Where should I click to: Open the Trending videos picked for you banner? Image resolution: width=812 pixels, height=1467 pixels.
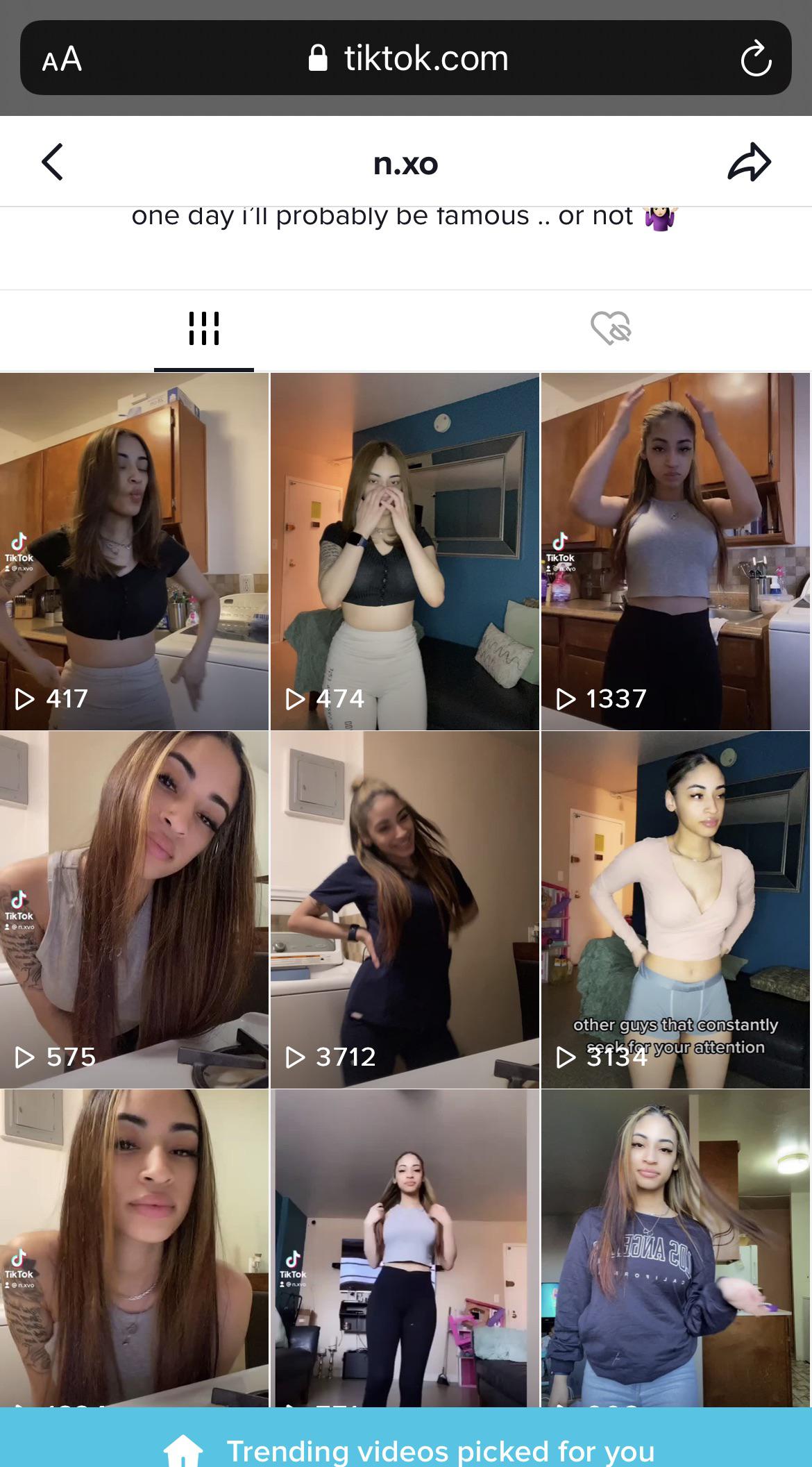(406, 1450)
